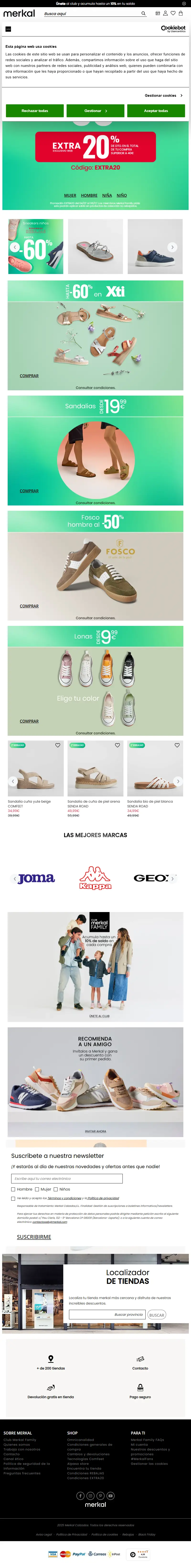Check the Hombre newsletter checkbox
This screenshot has height=1568, width=191.
13,1189
